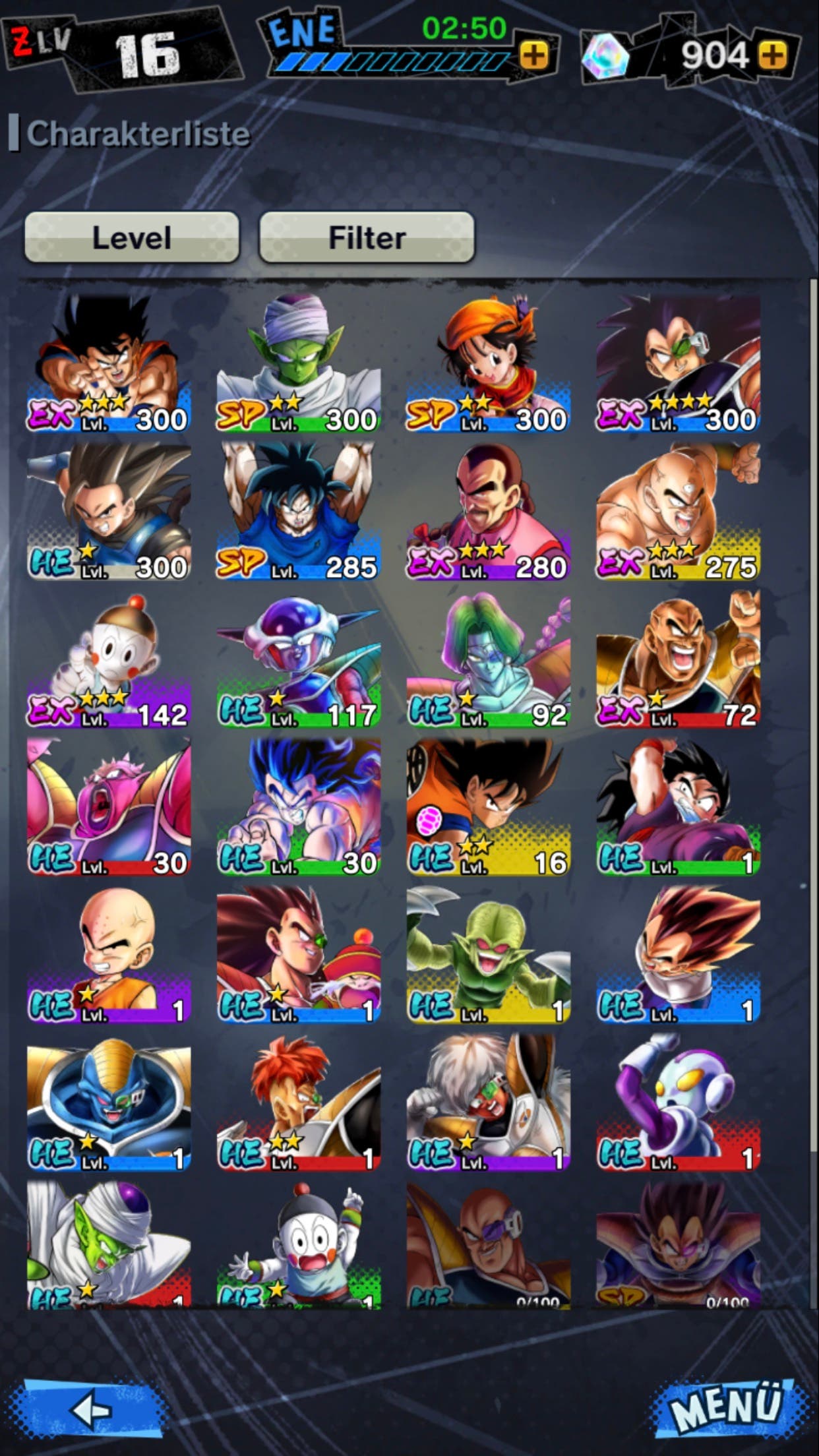Screen dimensions: 819x1456
Task: Choose the SP girl with orange bandana
Action: click(489, 363)
